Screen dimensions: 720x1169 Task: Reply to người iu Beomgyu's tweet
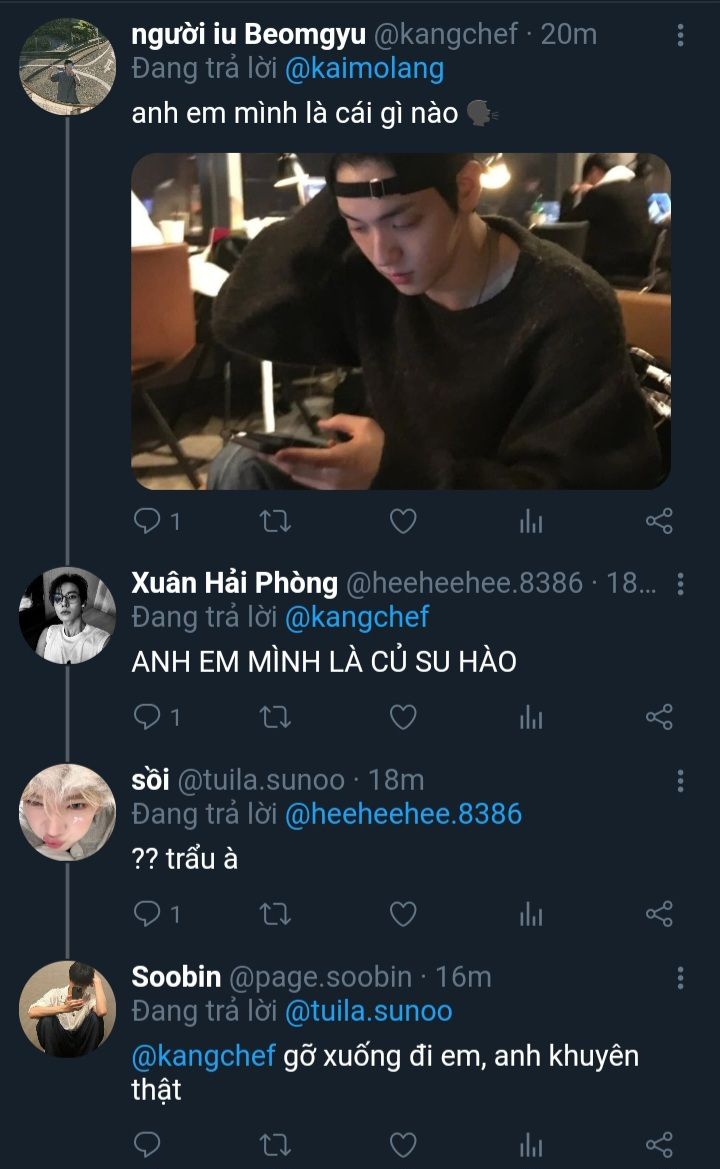(x=148, y=521)
